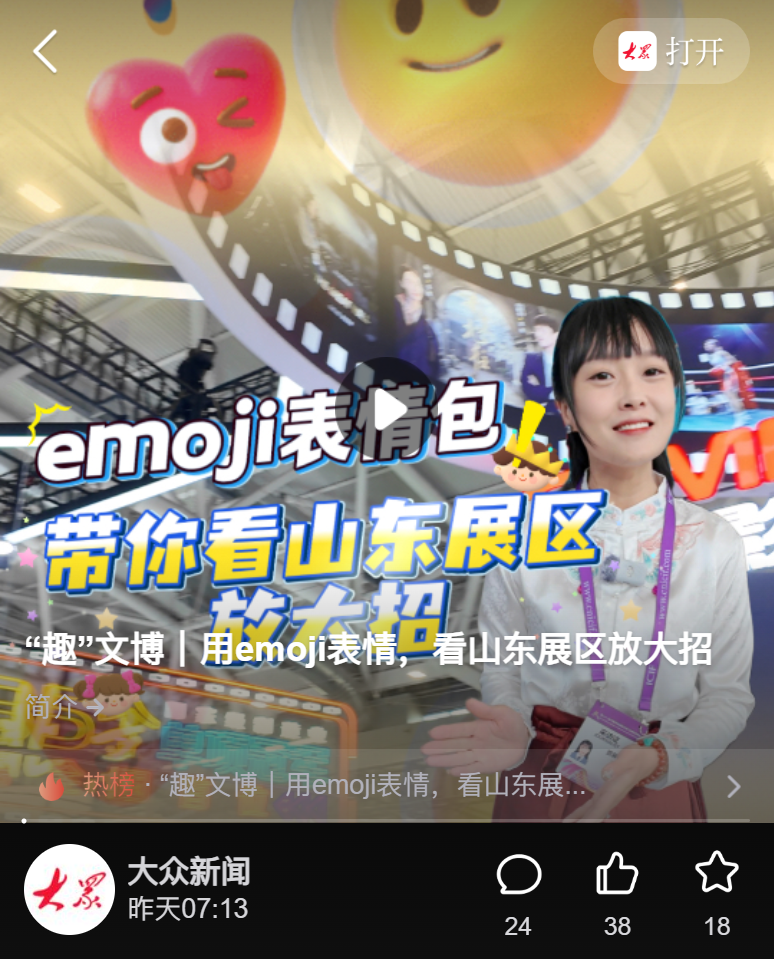
Task: Tap 打开 to open in the app
Action: (671, 51)
